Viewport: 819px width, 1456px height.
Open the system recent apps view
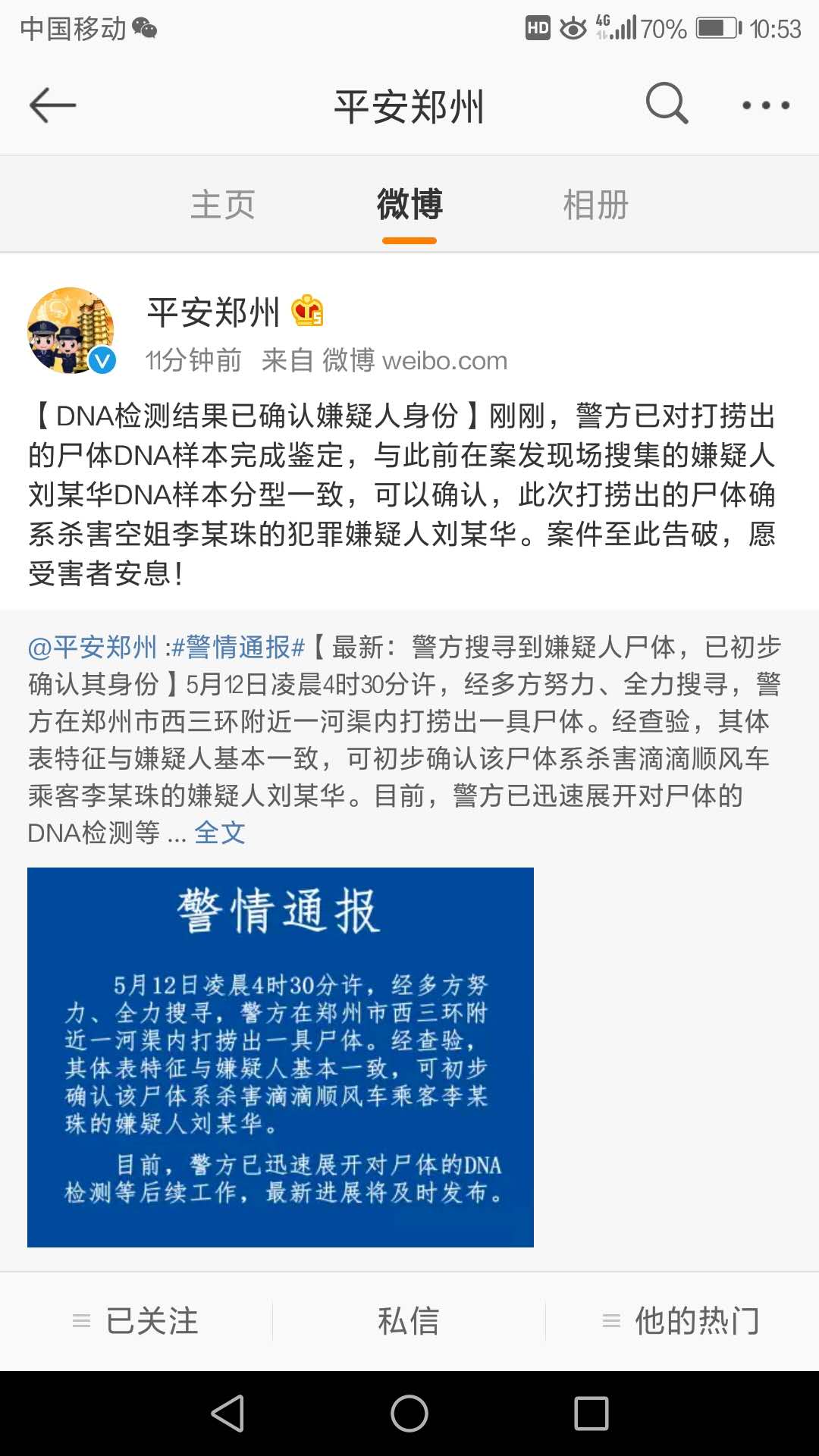click(x=591, y=1414)
